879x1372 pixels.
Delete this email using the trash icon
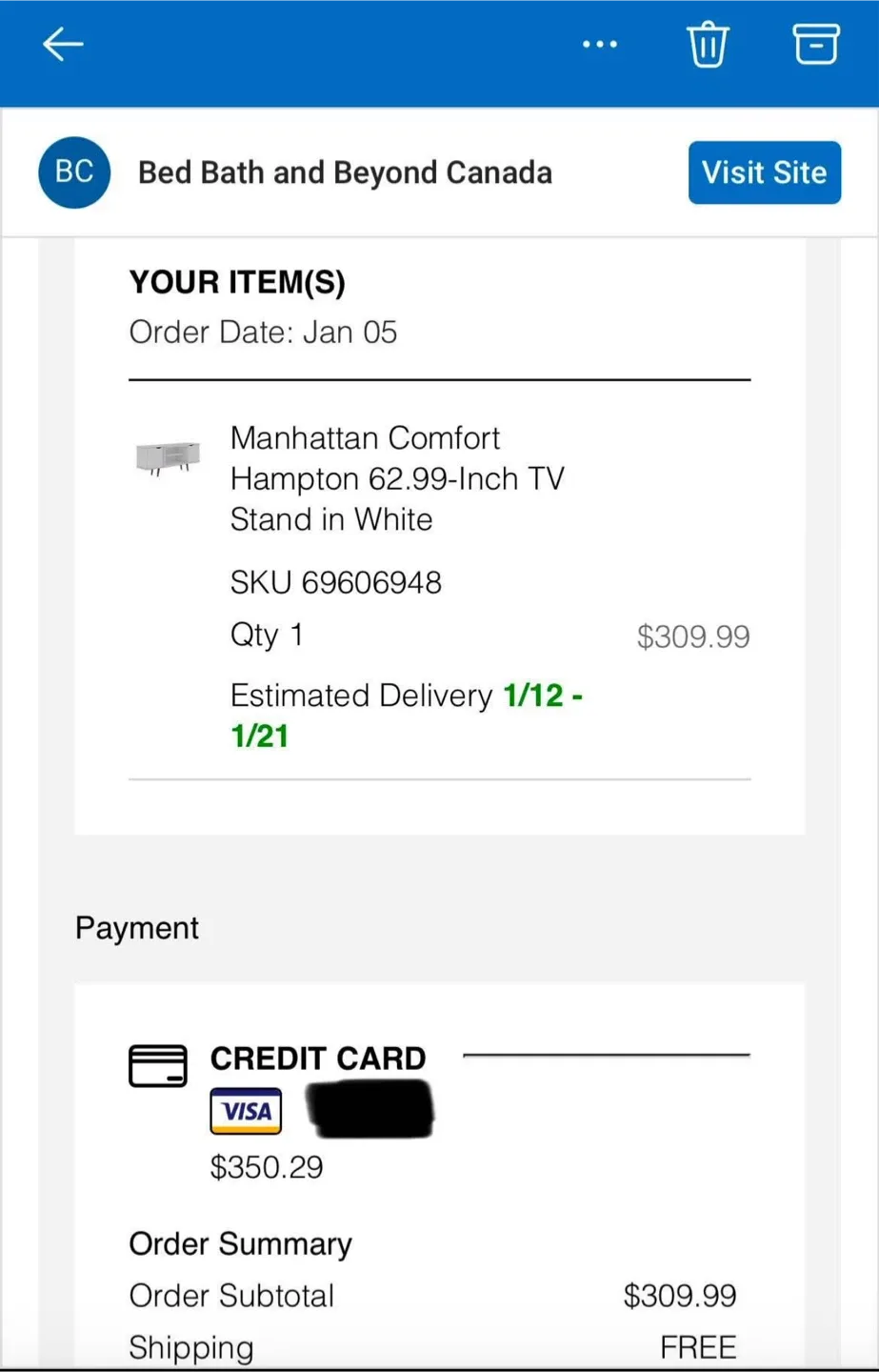click(708, 44)
